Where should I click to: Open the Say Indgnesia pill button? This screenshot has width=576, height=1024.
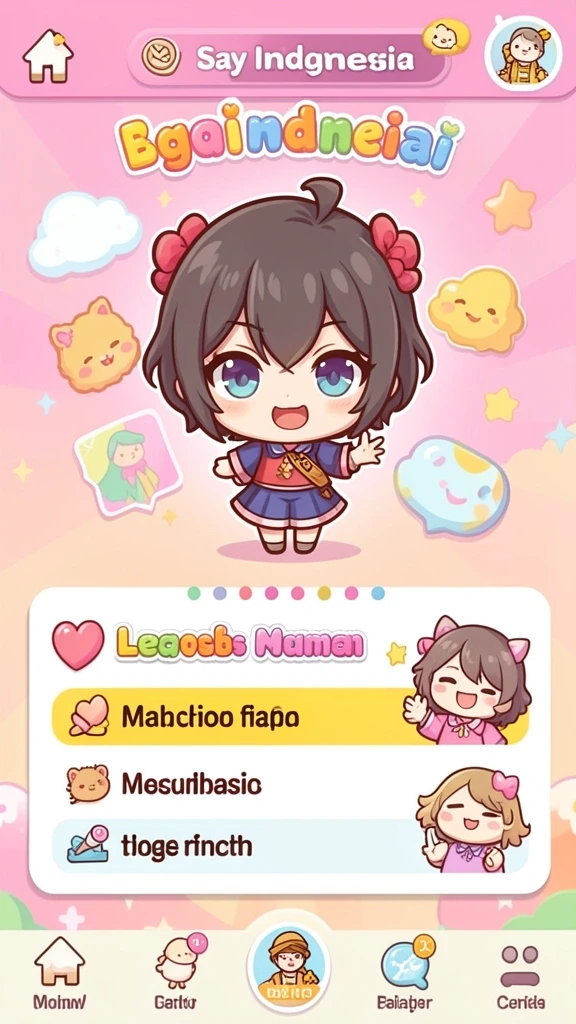coord(289,58)
